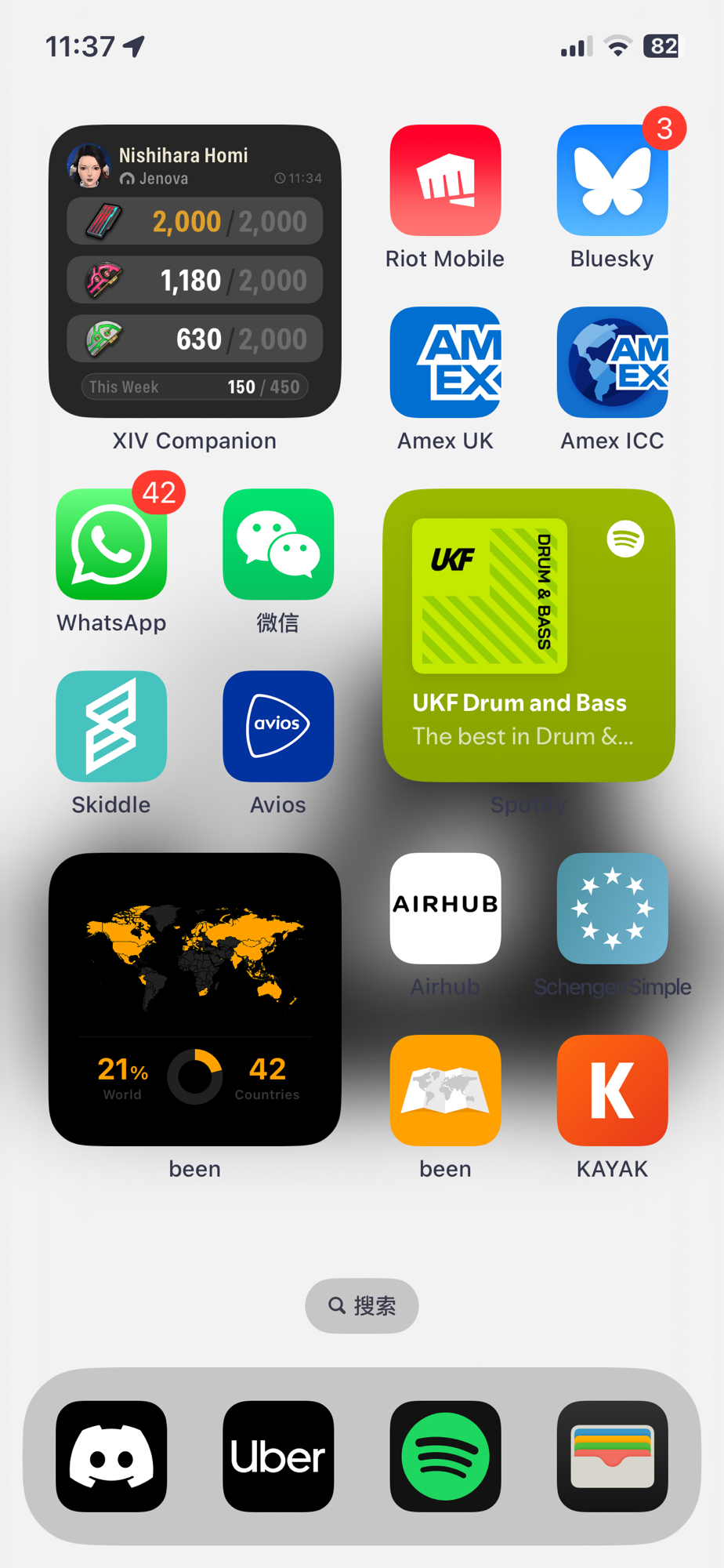This screenshot has height=1568, width=724.
Task: Open Spotify from the dock
Action: click(445, 1456)
